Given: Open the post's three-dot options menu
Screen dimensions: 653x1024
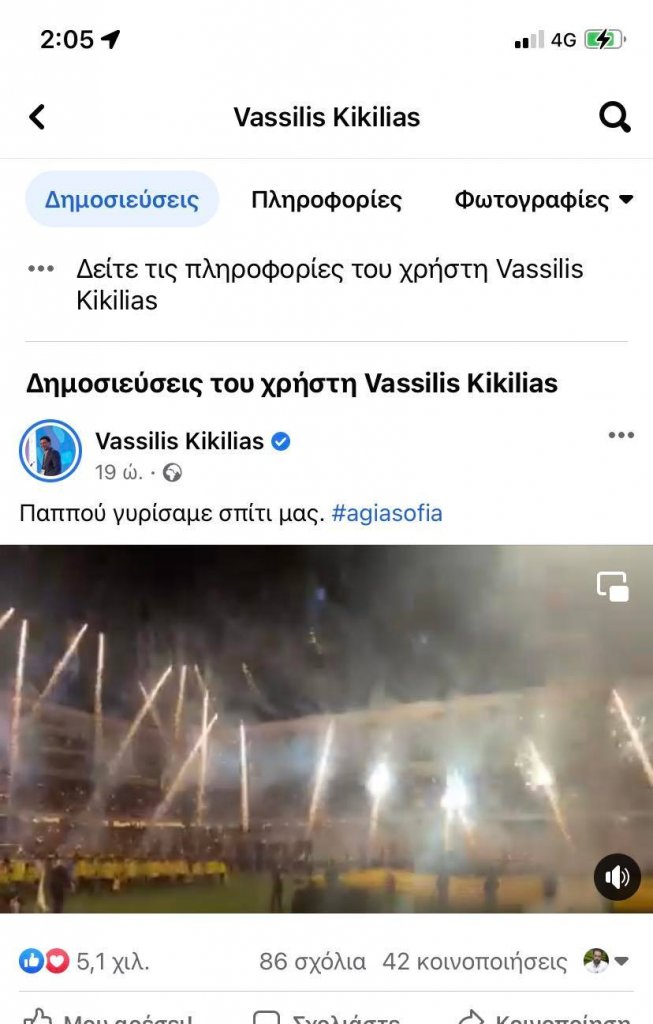Looking at the screenshot, I should (621, 435).
